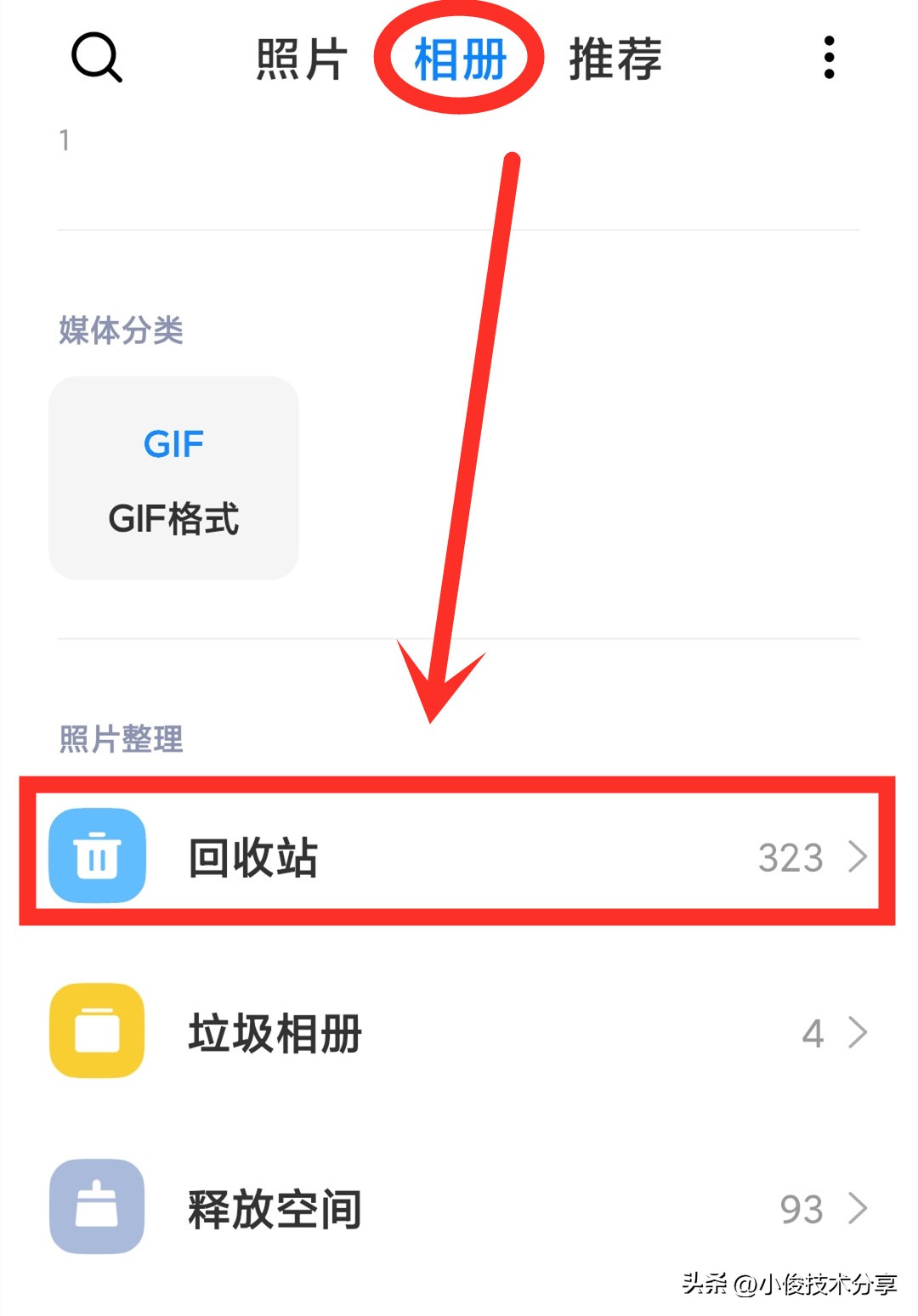The image size is (918, 1316).
Task: Open the 垃圾相册 row
Action: (x=457, y=1032)
